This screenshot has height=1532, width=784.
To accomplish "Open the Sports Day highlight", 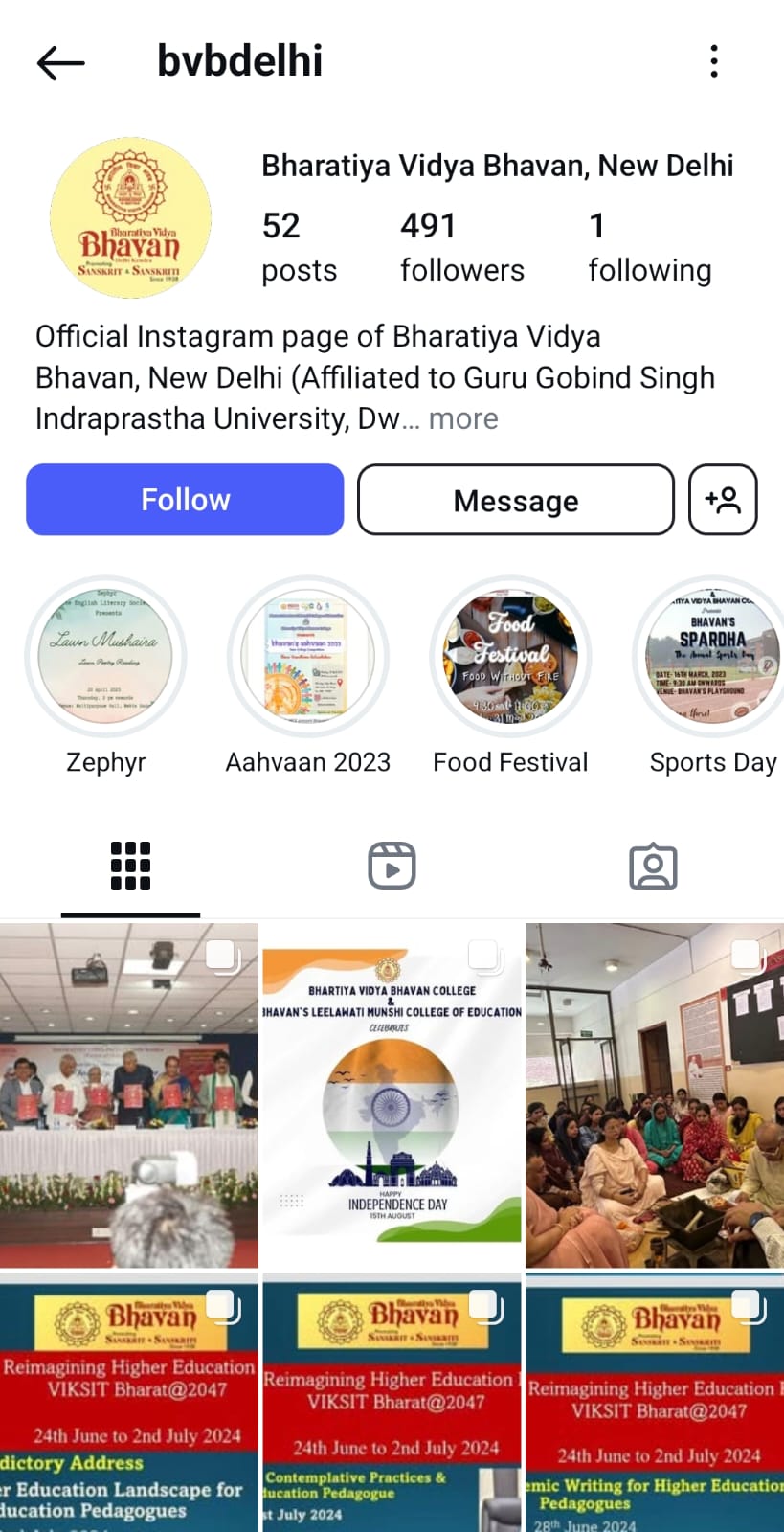I will click(712, 658).
